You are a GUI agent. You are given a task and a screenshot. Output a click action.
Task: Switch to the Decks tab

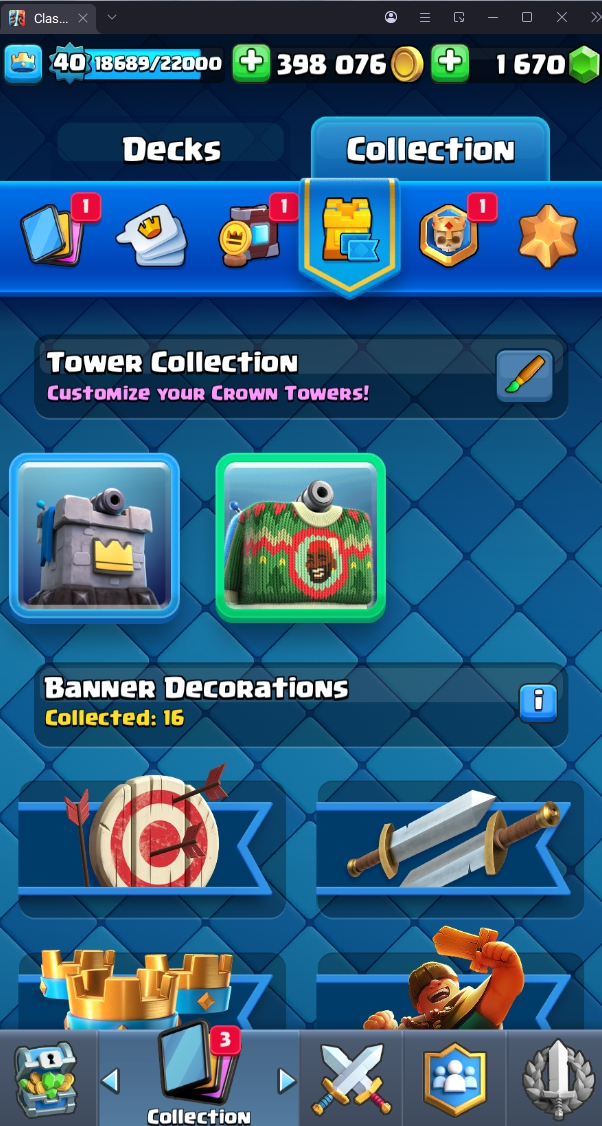[171, 149]
